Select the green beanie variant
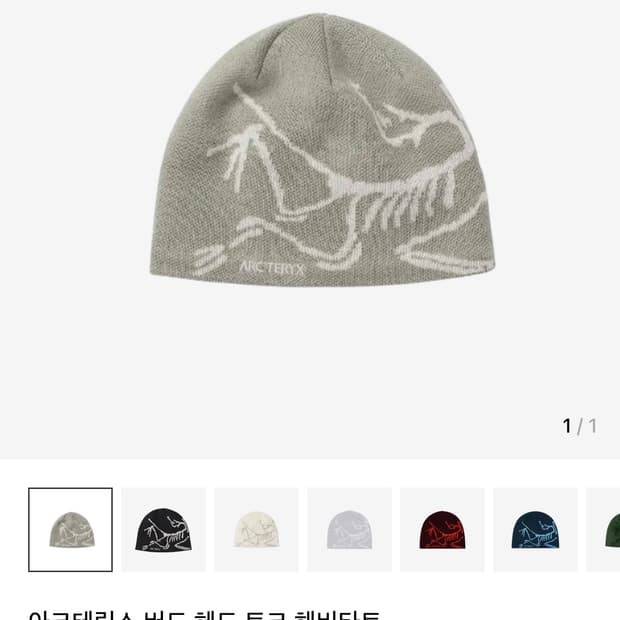The height and width of the screenshot is (620, 620). click(x=606, y=530)
